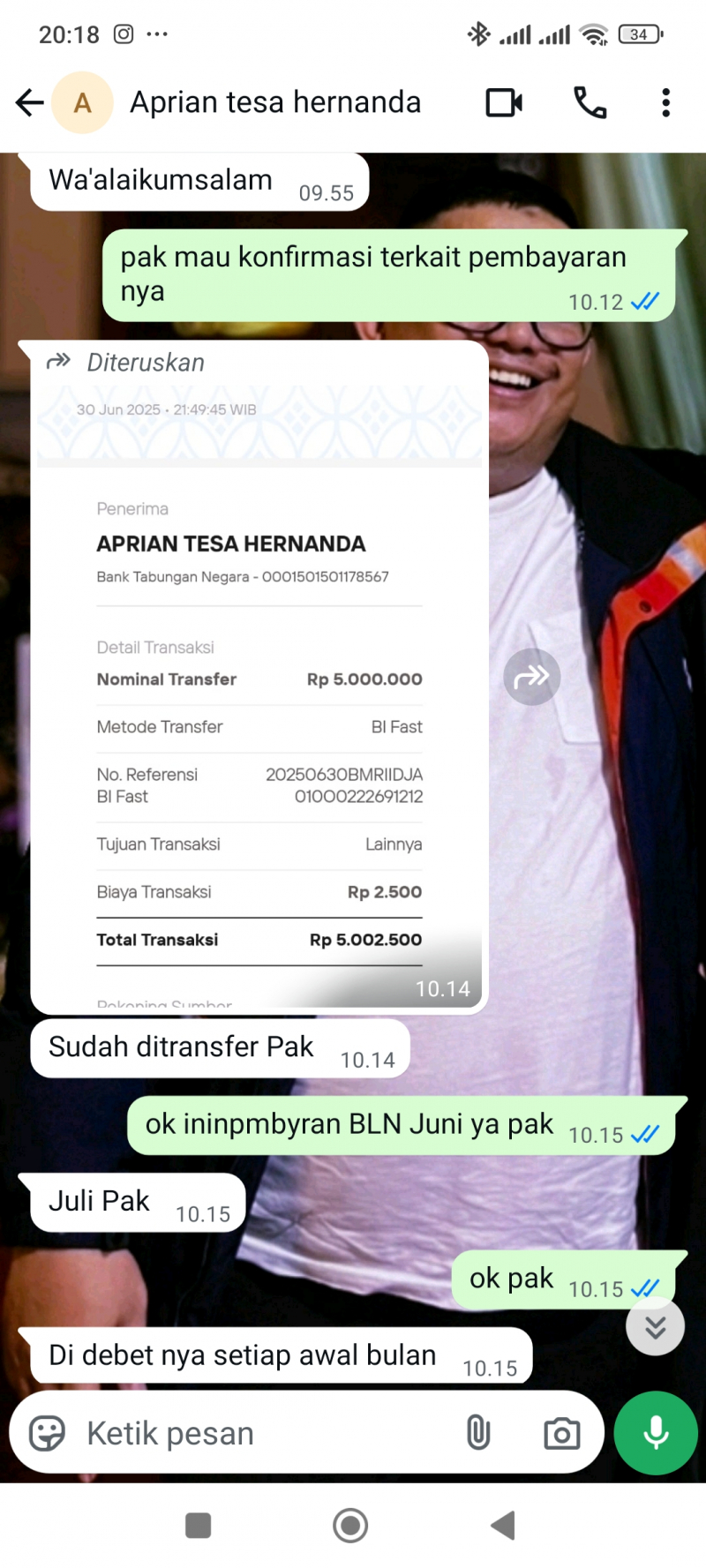Screen dimensions: 706x1568
Task: Open recent apps from navigation bar
Action: click(x=198, y=1525)
